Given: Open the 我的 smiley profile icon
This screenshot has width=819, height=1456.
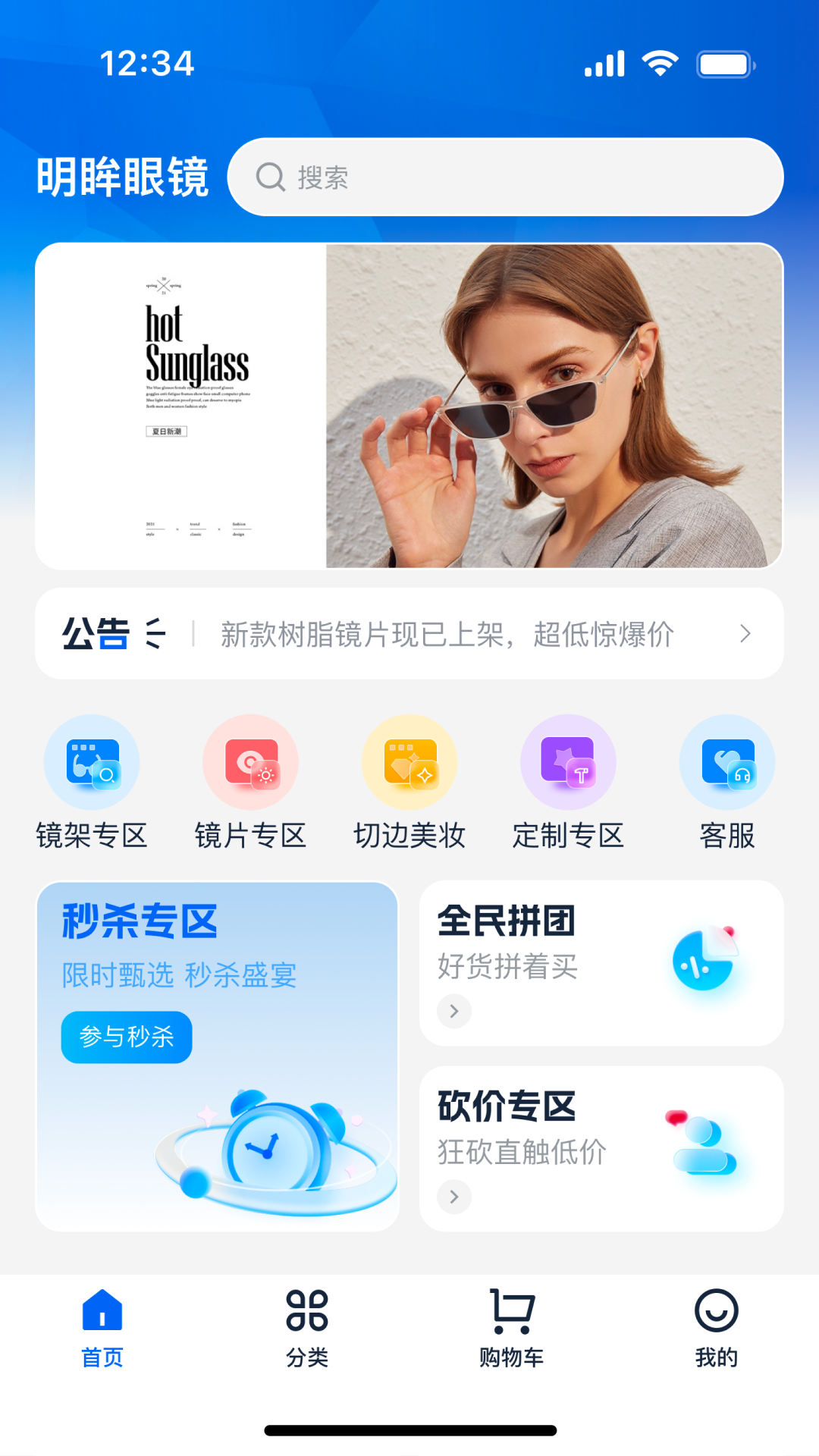Looking at the screenshot, I should pos(716,1316).
